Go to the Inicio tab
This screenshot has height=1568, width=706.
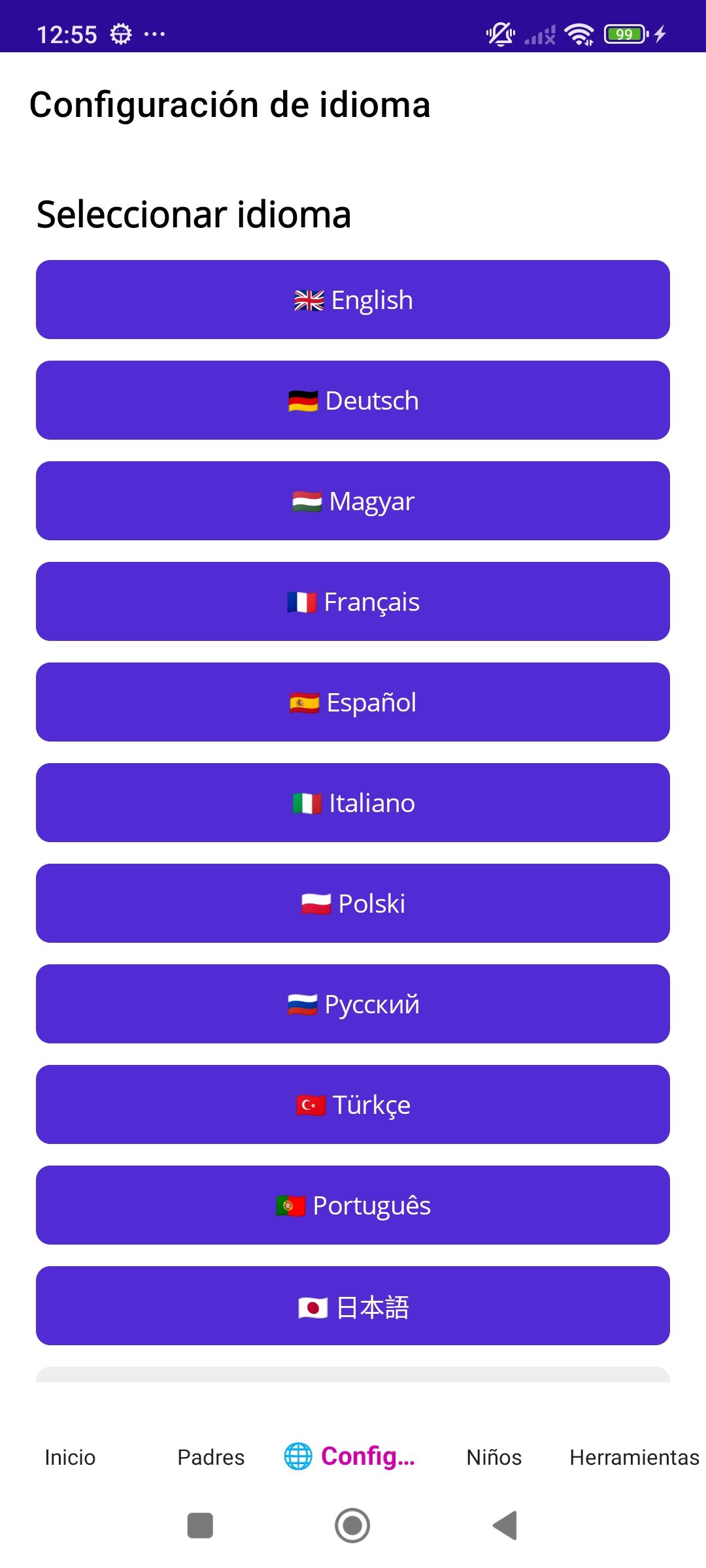(x=70, y=1457)
